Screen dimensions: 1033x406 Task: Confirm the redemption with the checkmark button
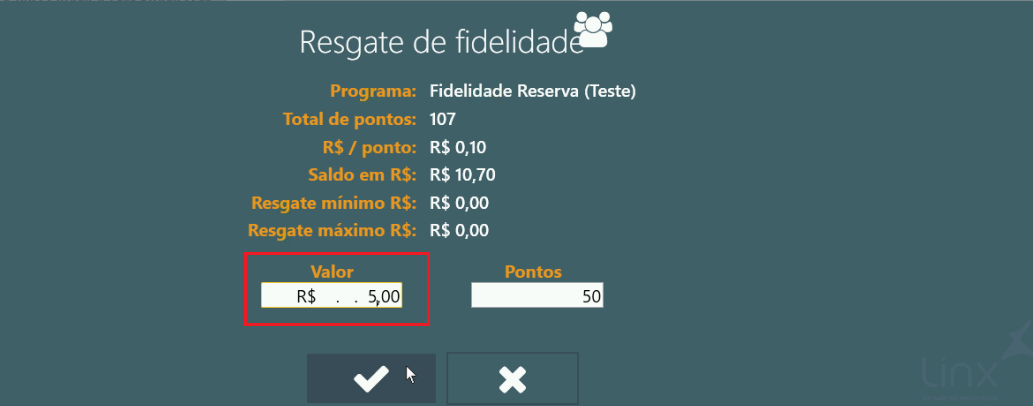point(371,378)
